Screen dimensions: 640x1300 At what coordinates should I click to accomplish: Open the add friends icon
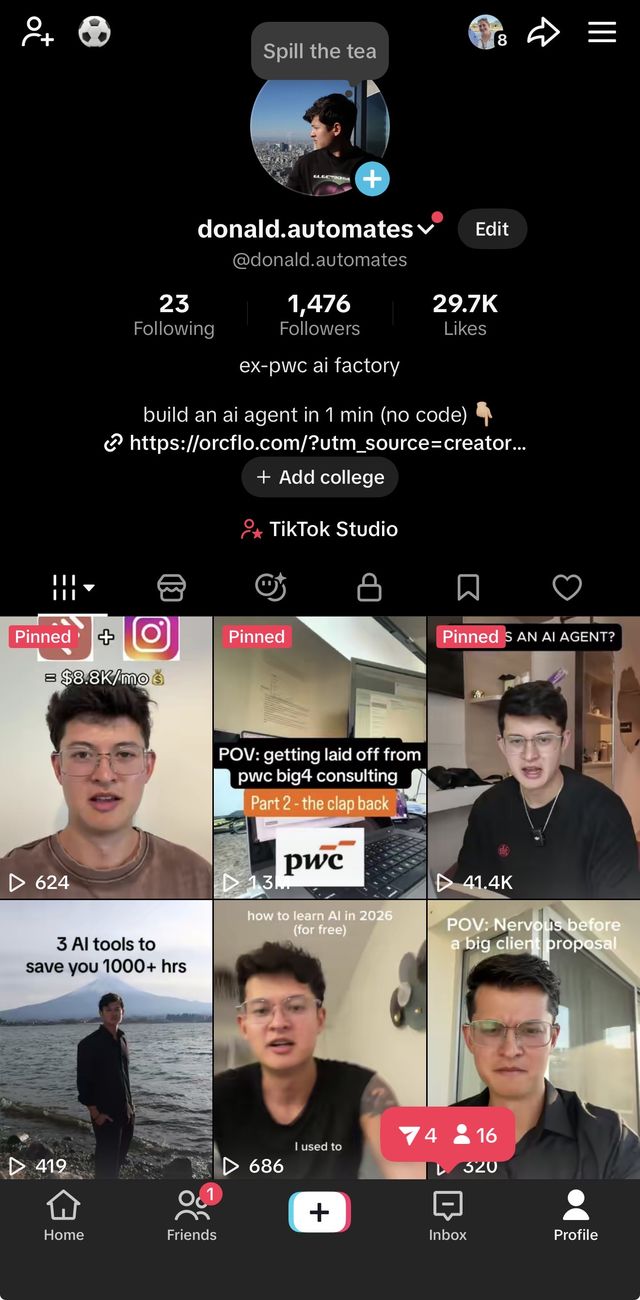point(37,32)
